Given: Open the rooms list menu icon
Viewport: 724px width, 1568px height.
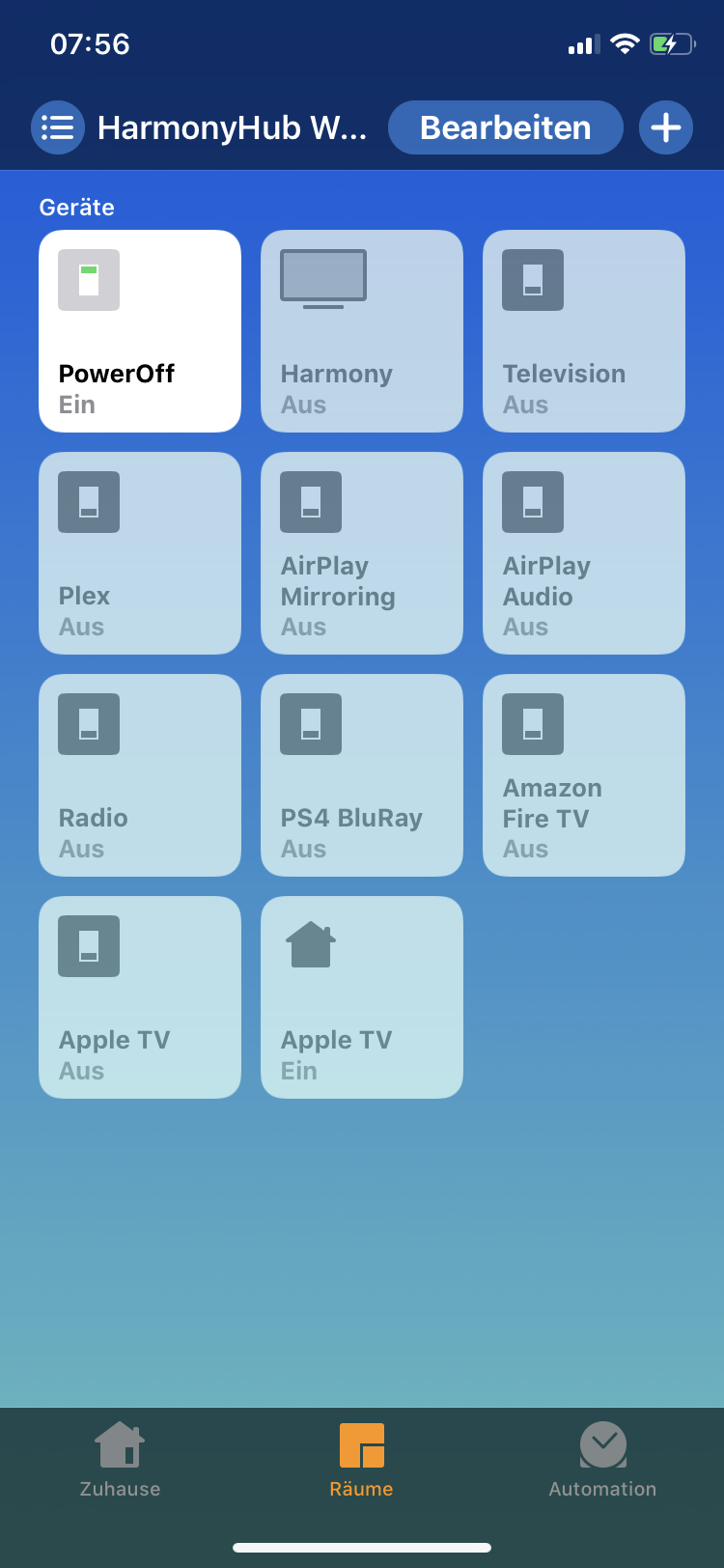Looking at the screenshot, I should (x=58, y=127).
